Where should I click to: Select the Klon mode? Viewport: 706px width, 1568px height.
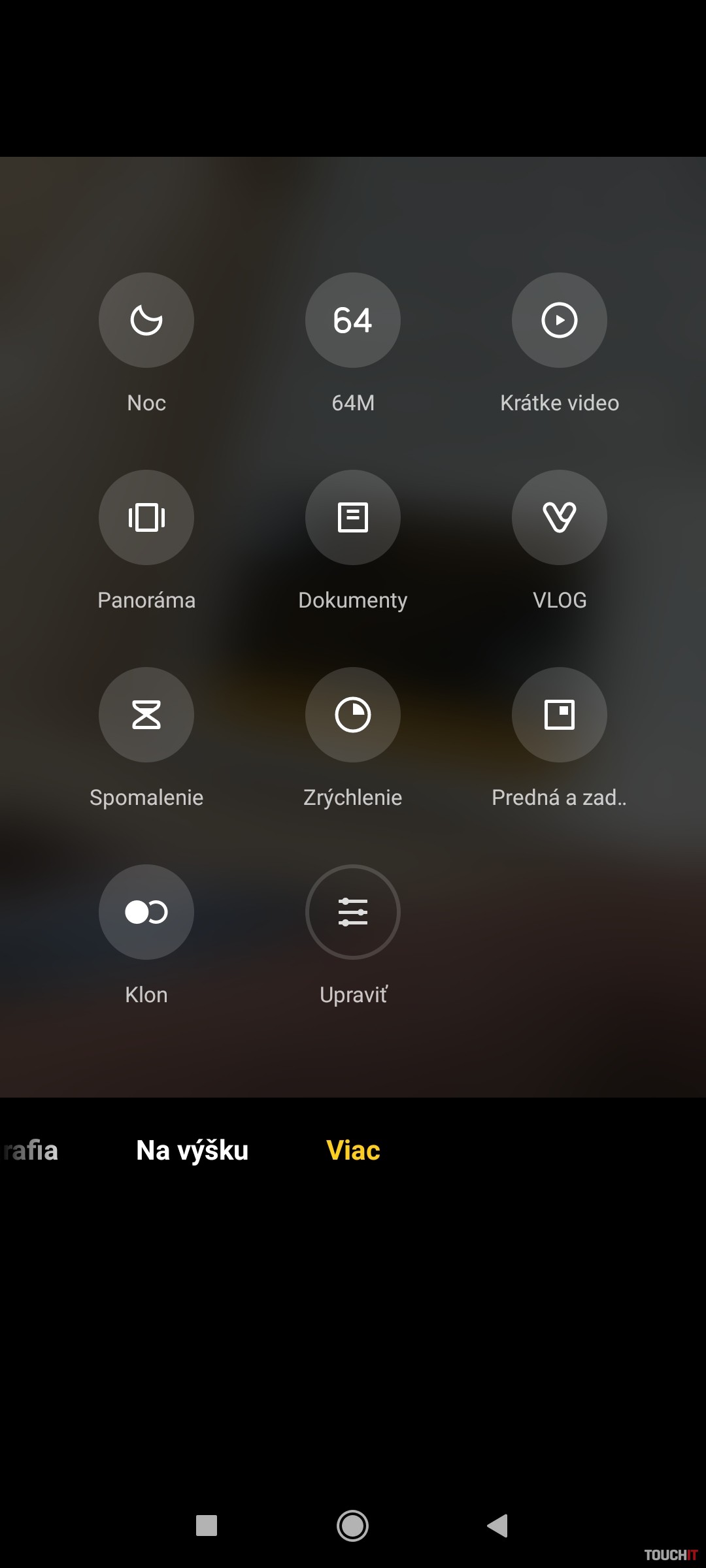point(146,912)
